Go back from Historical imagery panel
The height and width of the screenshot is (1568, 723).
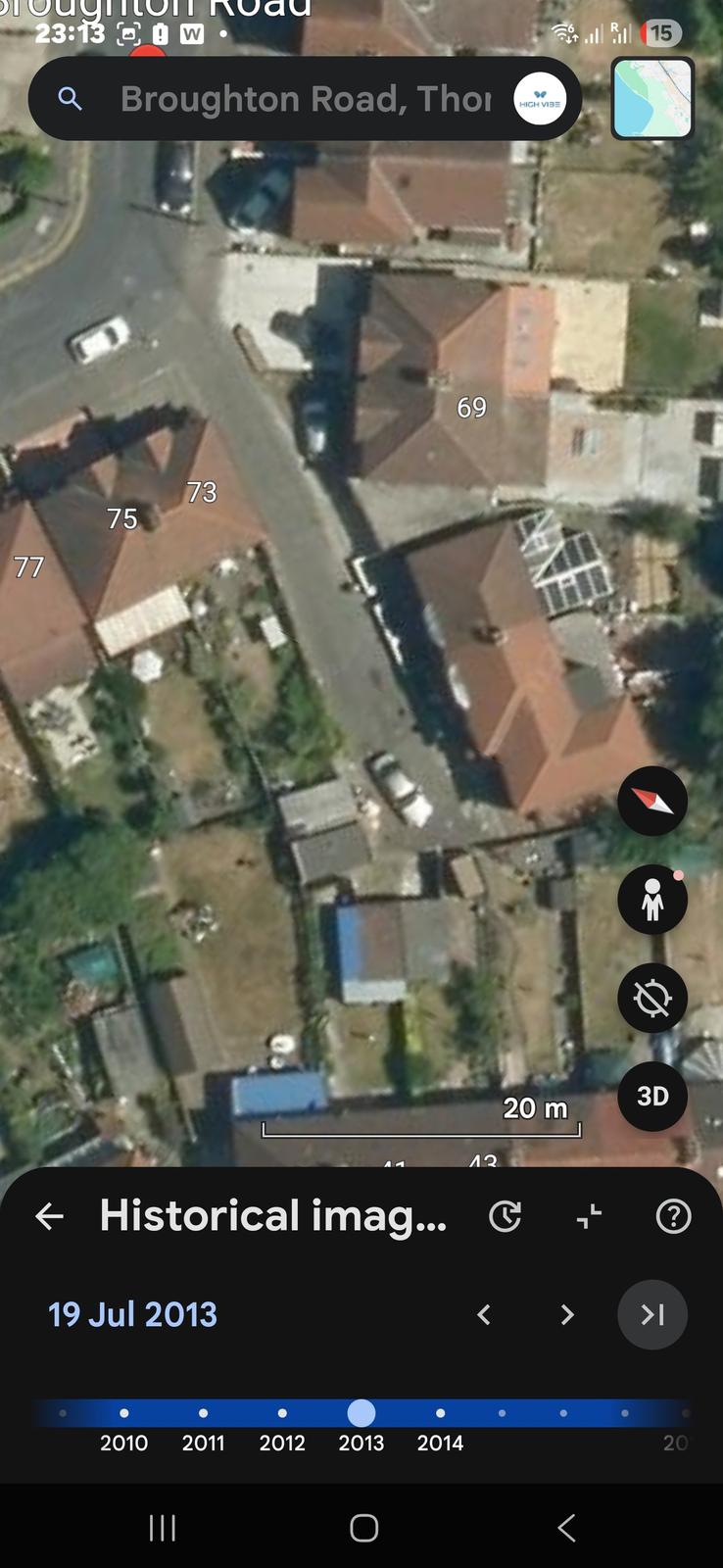coord(49,1216)
